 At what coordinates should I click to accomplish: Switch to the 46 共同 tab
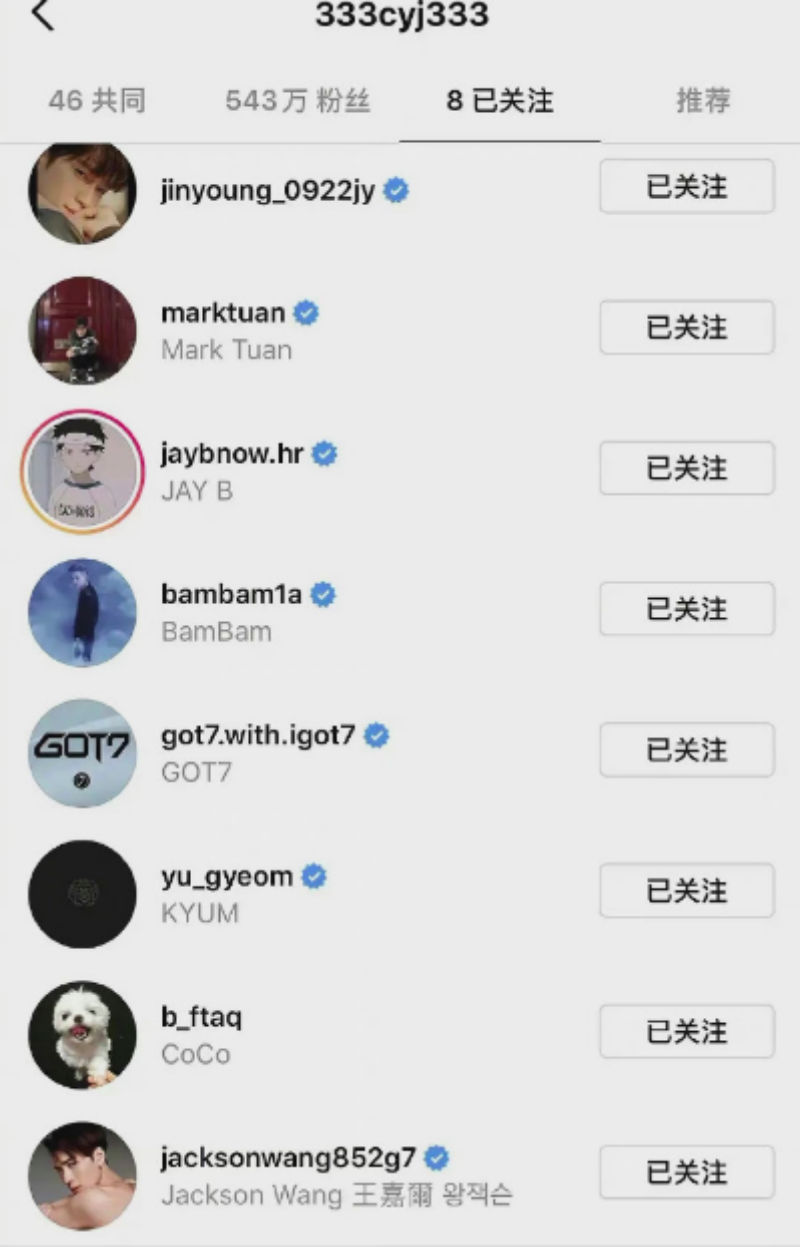(x=97, y=101)
